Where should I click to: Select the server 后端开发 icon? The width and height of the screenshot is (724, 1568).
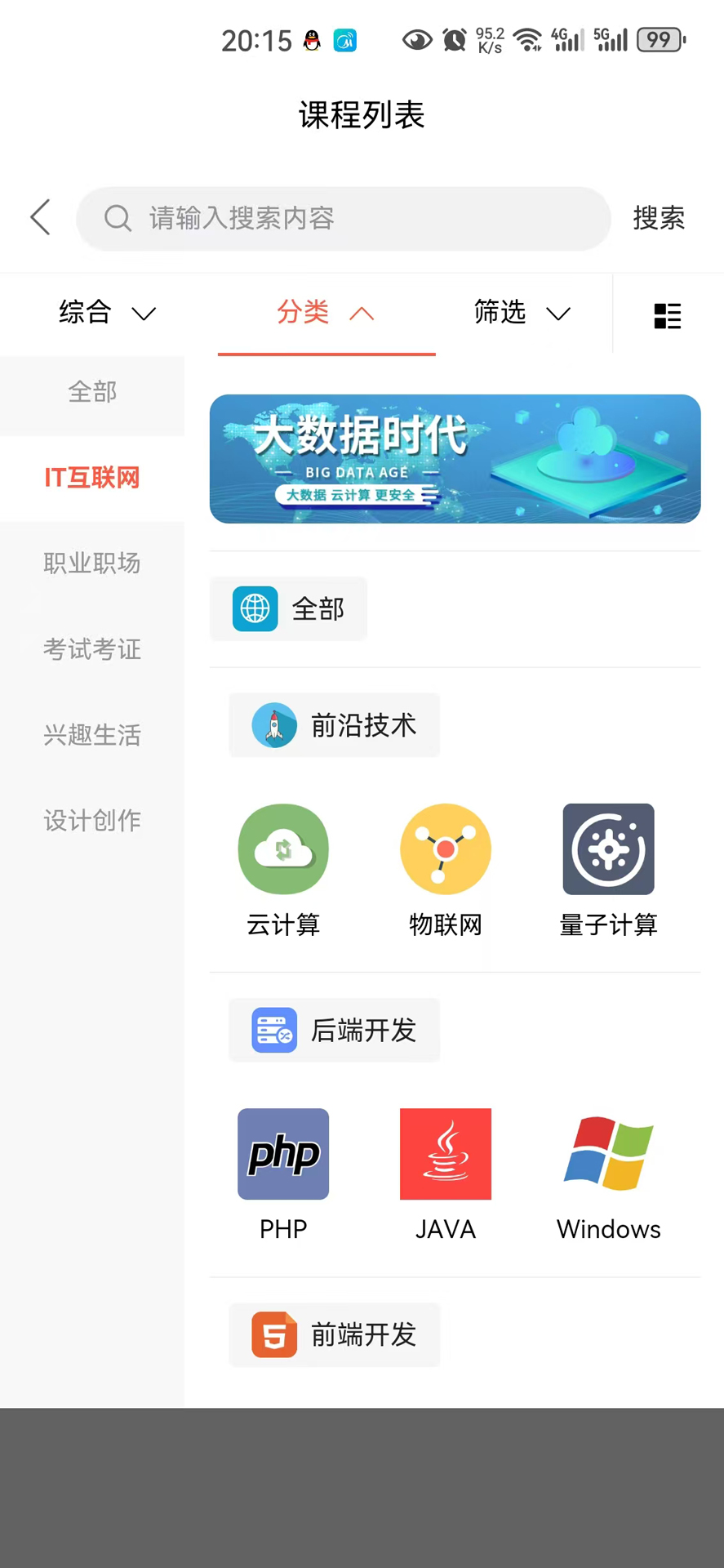click(x=273, y=1030)
